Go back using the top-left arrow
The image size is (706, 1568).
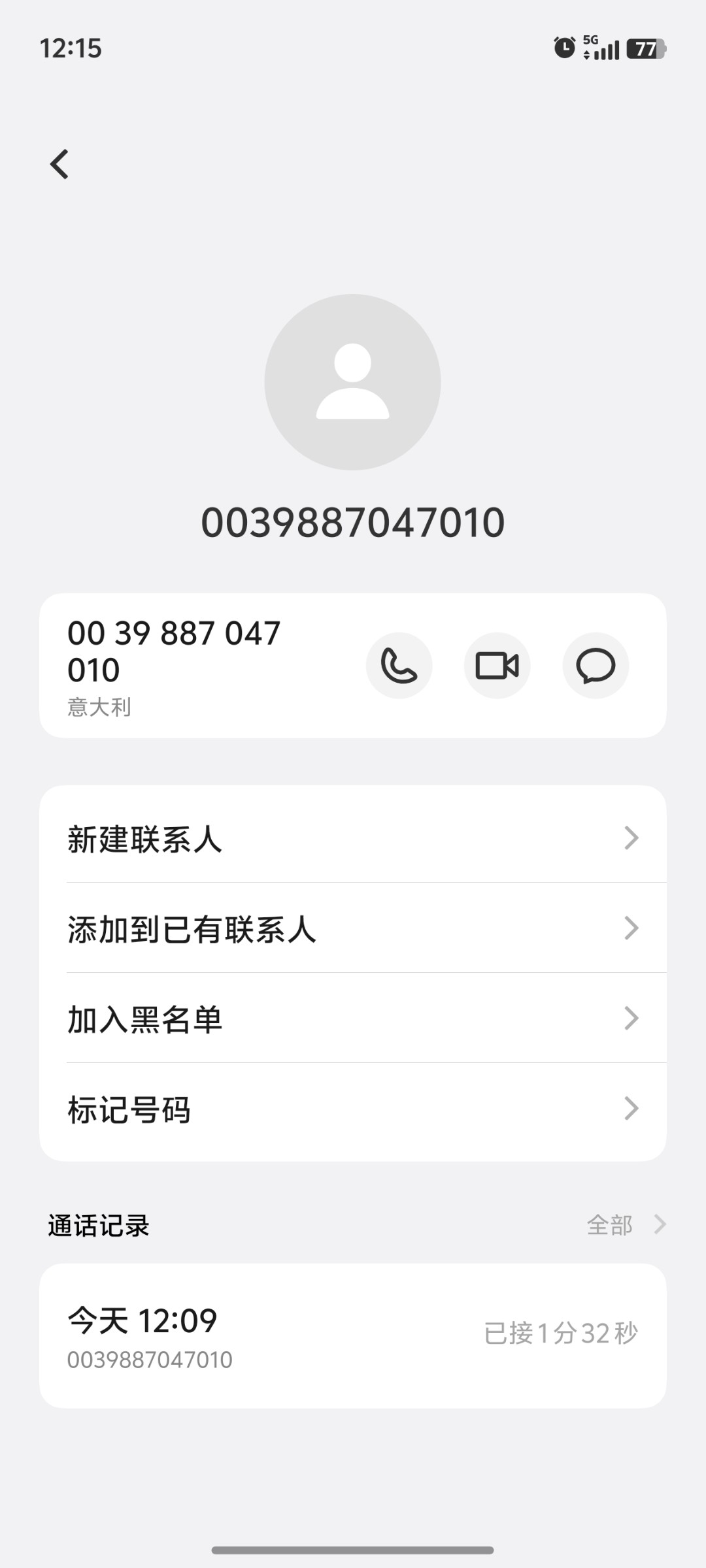tap(59, 164)
